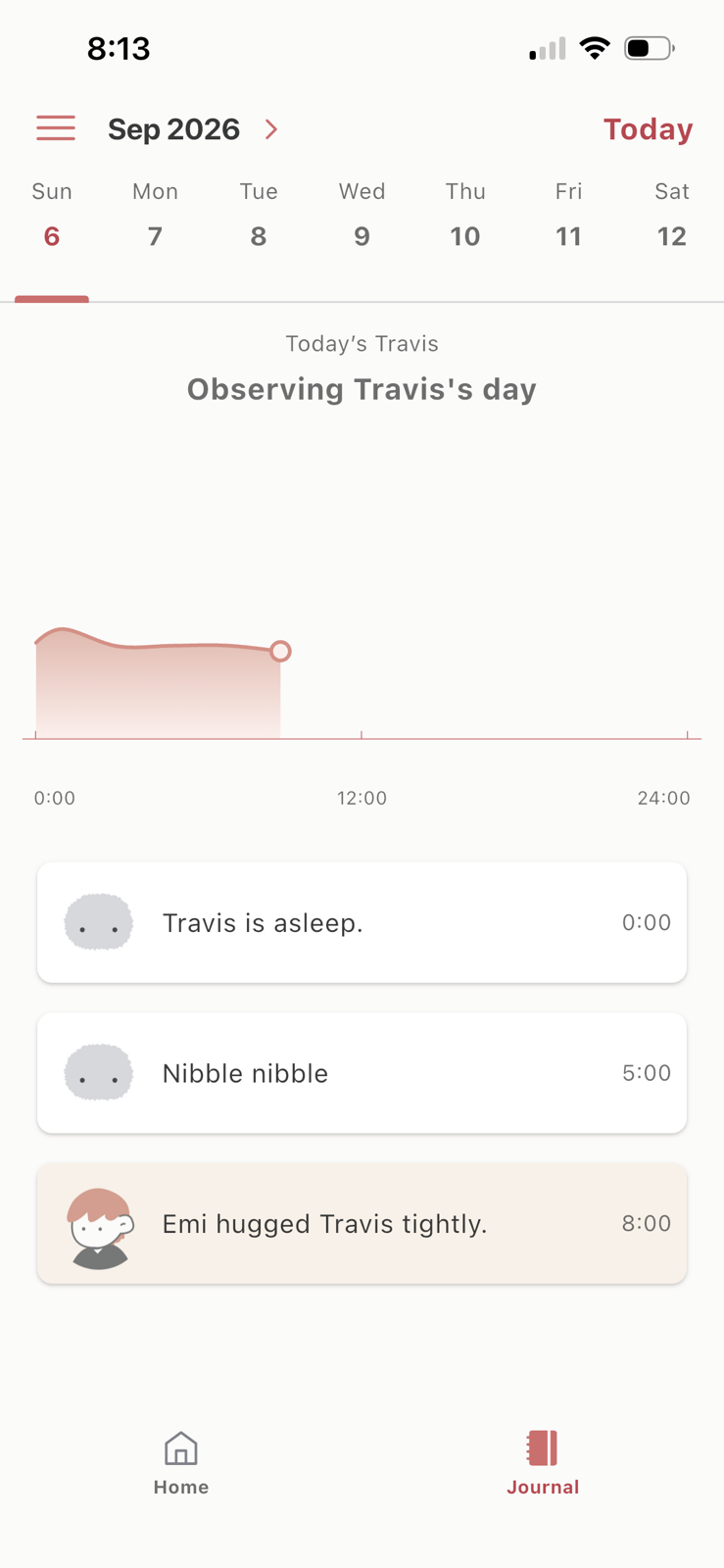Select Monday 7 in the week strip
This screenshot has width=724, height=1568.
tap(155, 217)
